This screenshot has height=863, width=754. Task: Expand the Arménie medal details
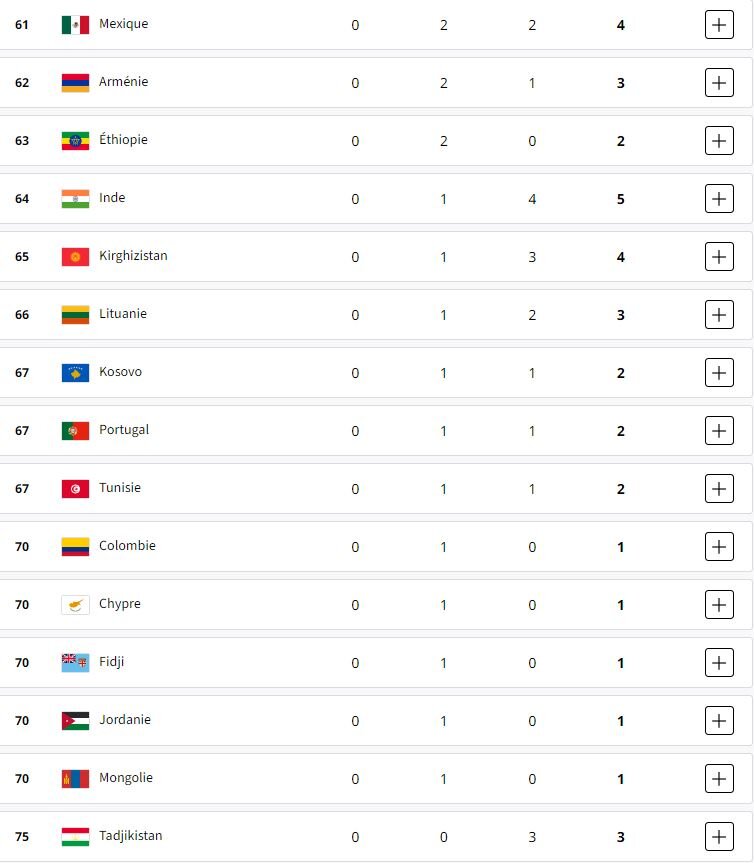click(719, 83)
